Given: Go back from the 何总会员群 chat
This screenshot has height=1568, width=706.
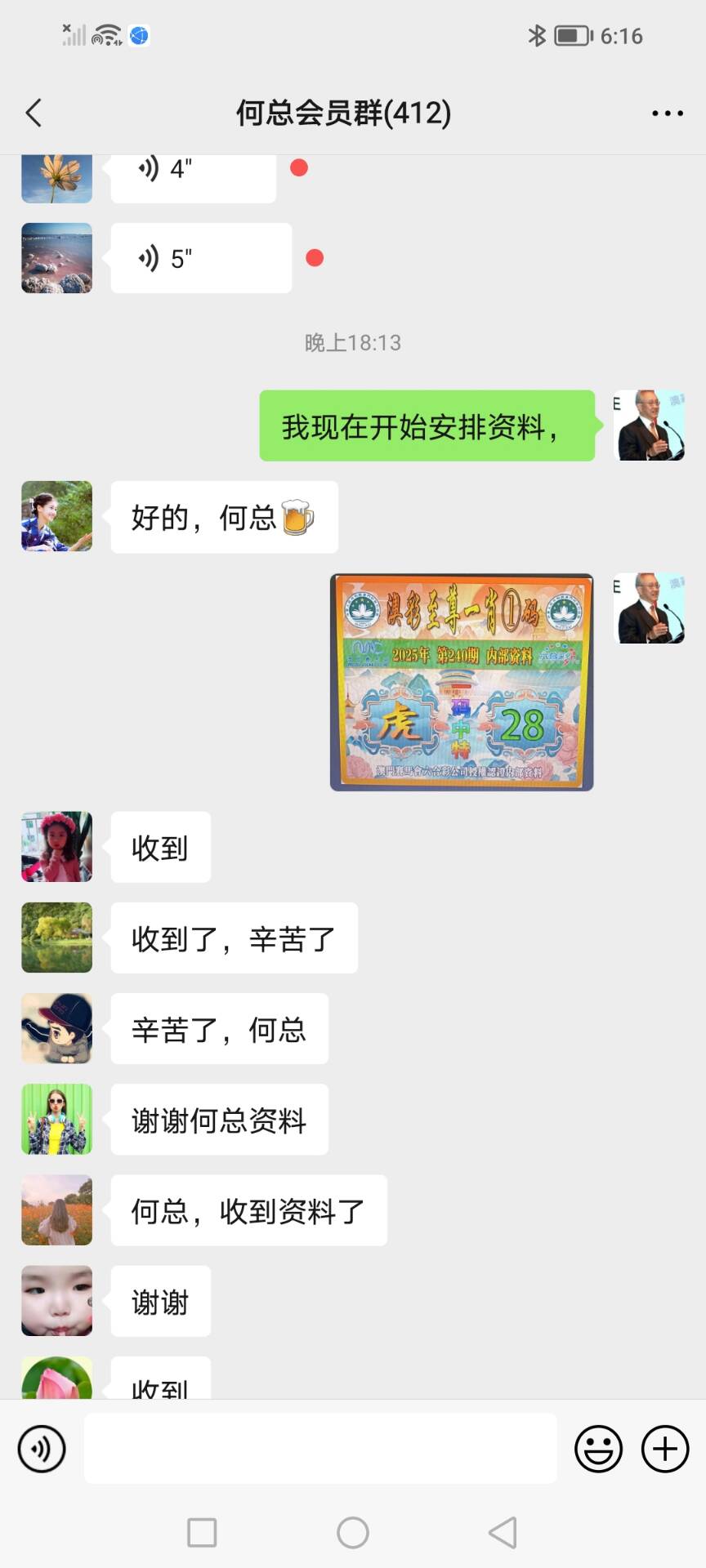Looking at the screenshot, I should coord(34,113).
